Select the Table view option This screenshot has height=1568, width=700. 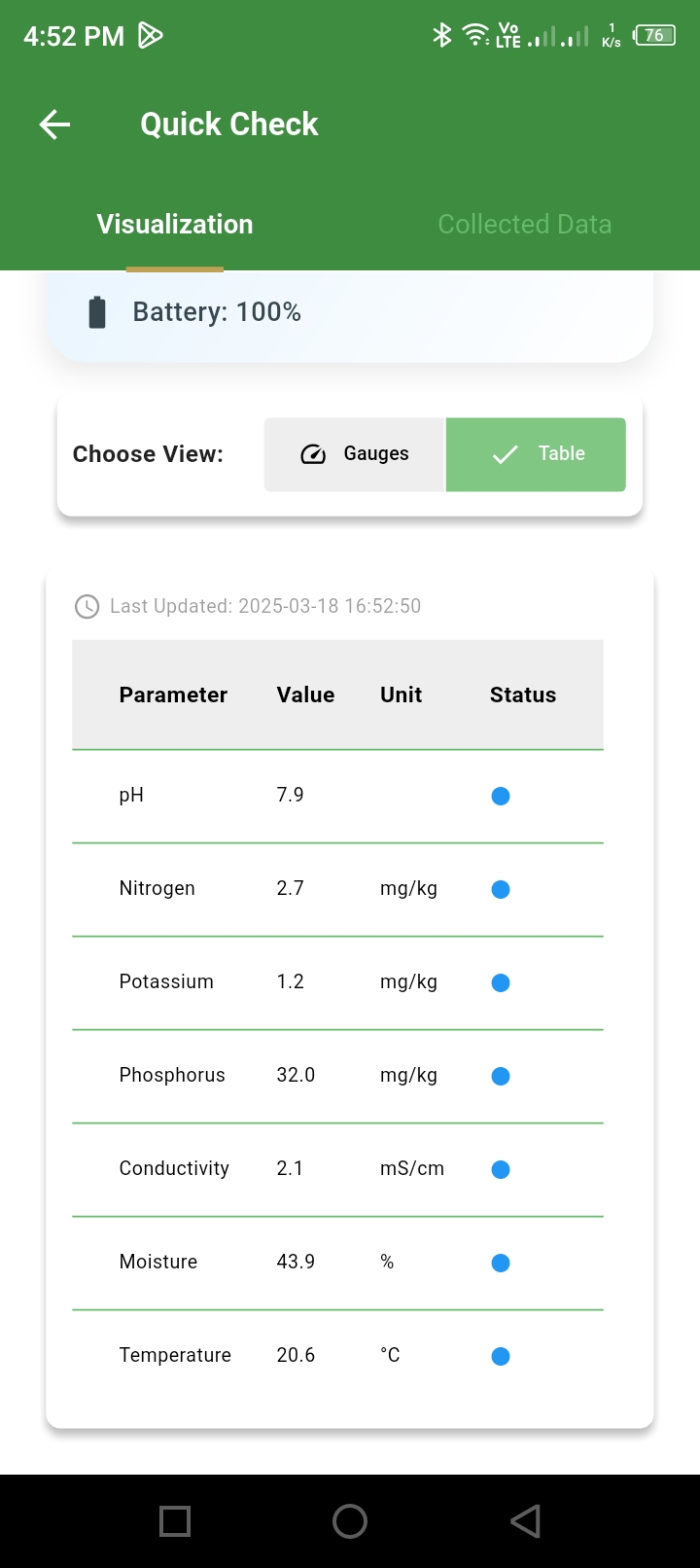[536, 454]
